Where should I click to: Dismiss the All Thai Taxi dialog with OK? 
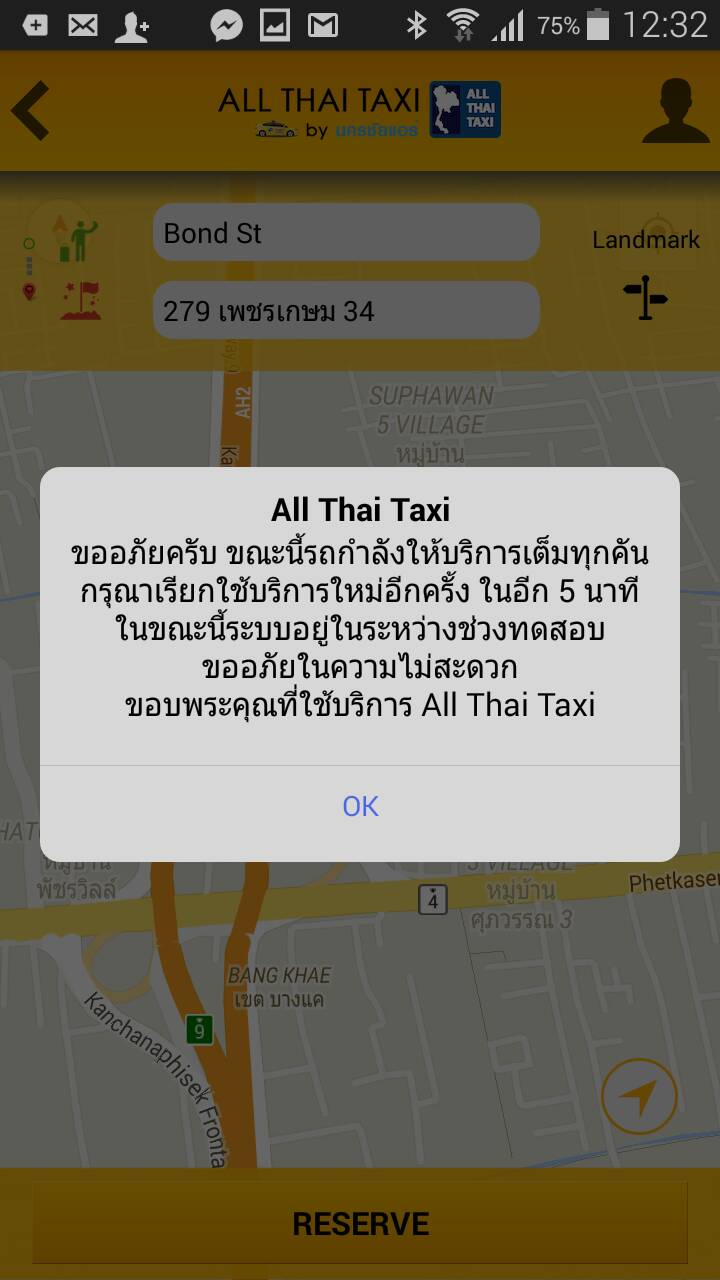click(x=360, y=806)
